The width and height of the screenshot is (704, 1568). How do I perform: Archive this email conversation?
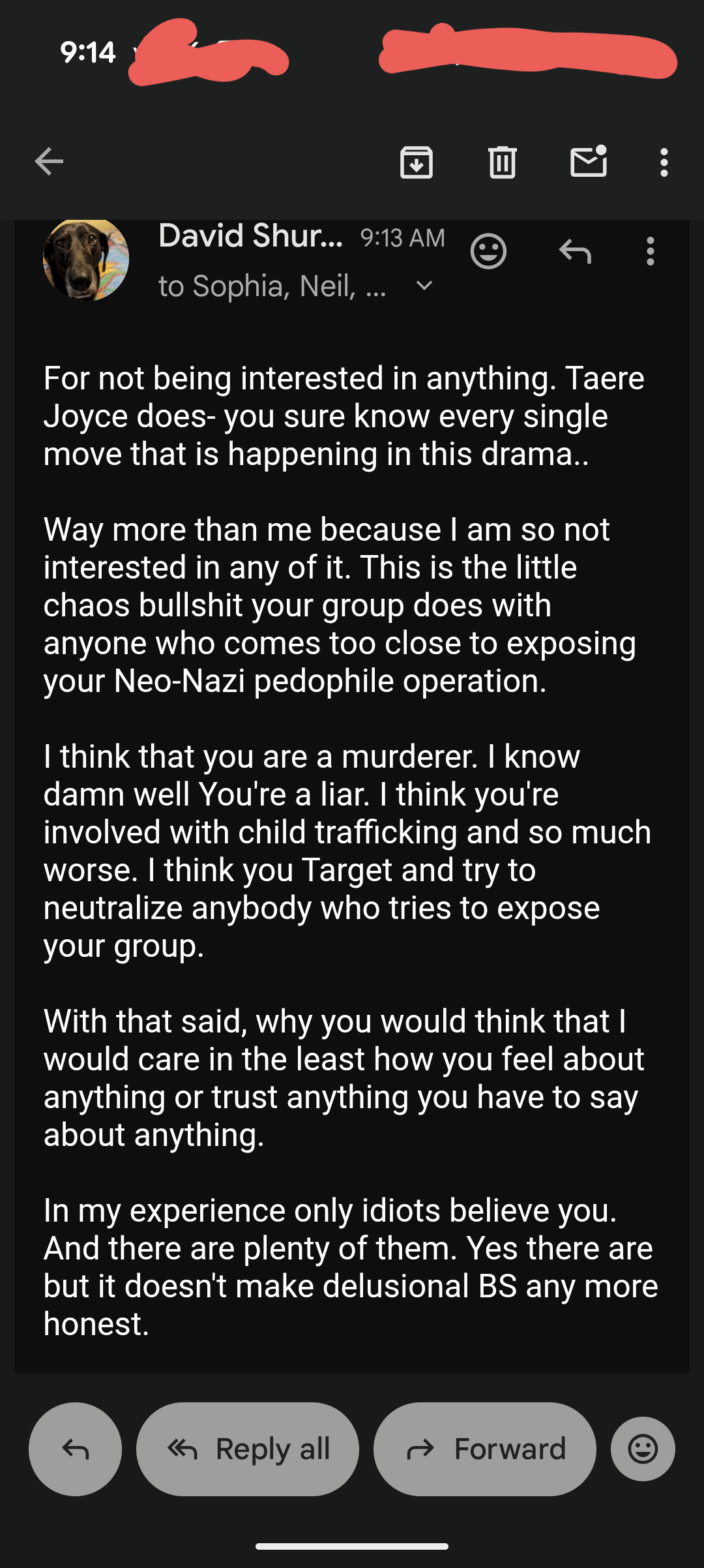pos(417,162)
